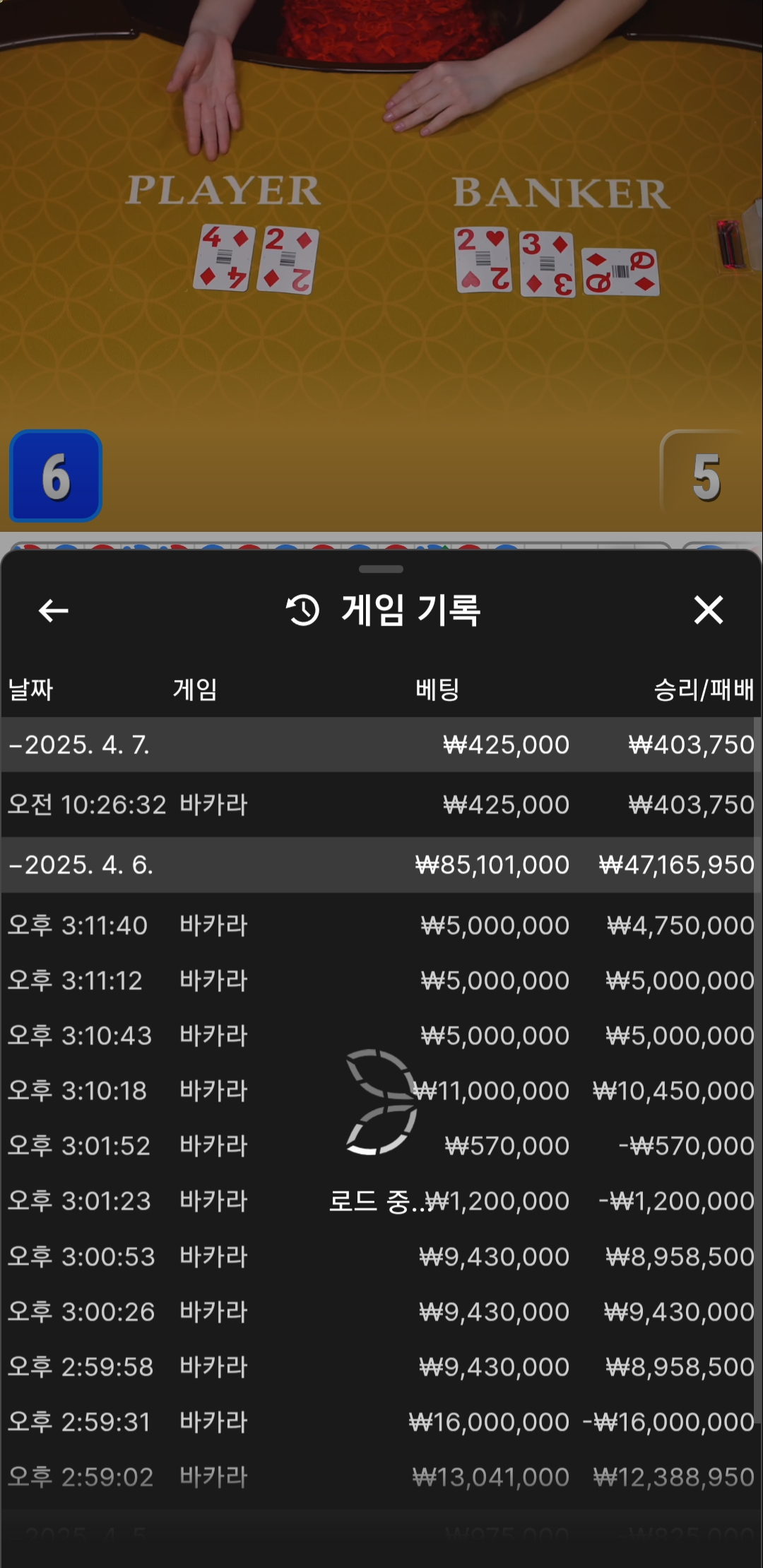Collapse the 2025. 4. 7. date group
The height and width of the screenshot is (1568, 763).
click(79, 744)
